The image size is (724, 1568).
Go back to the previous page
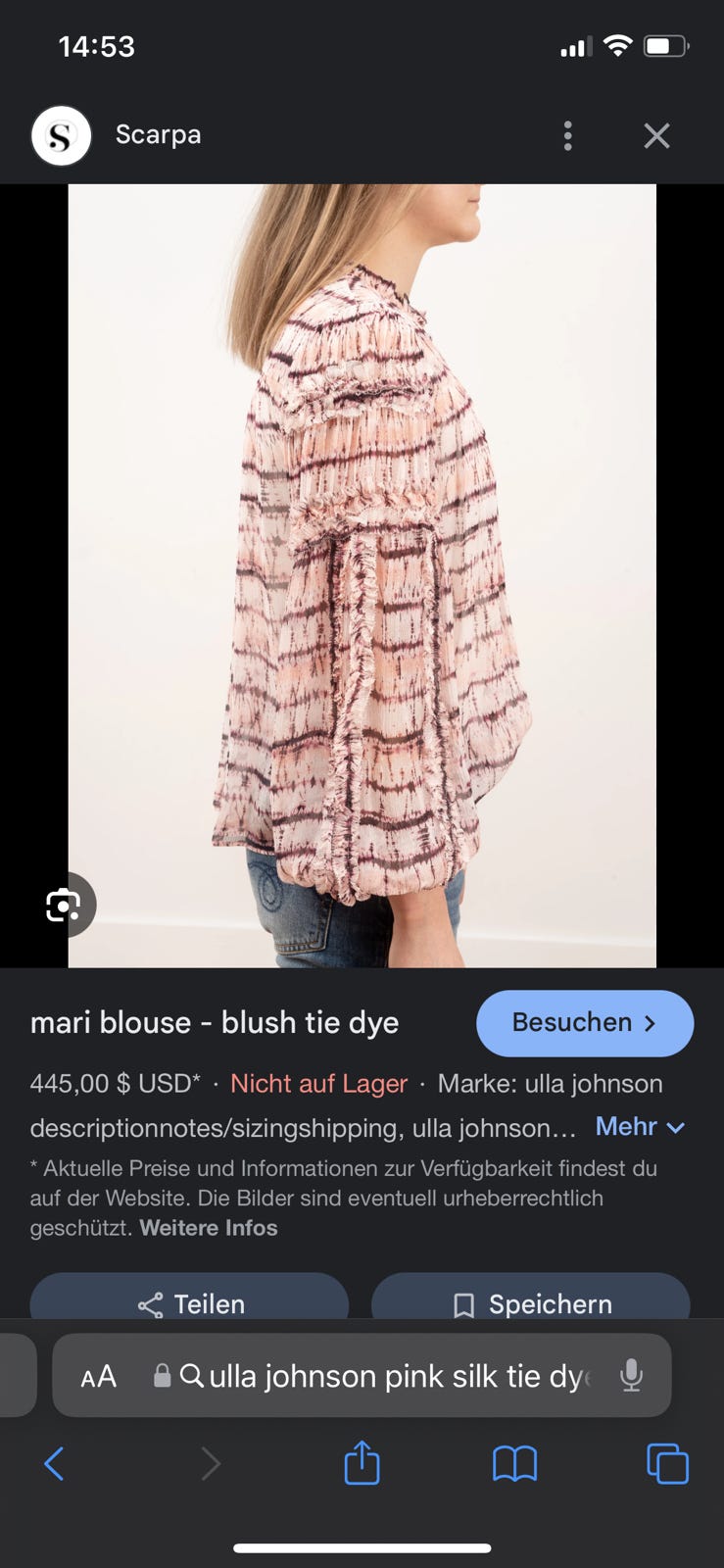point(55,1464)
